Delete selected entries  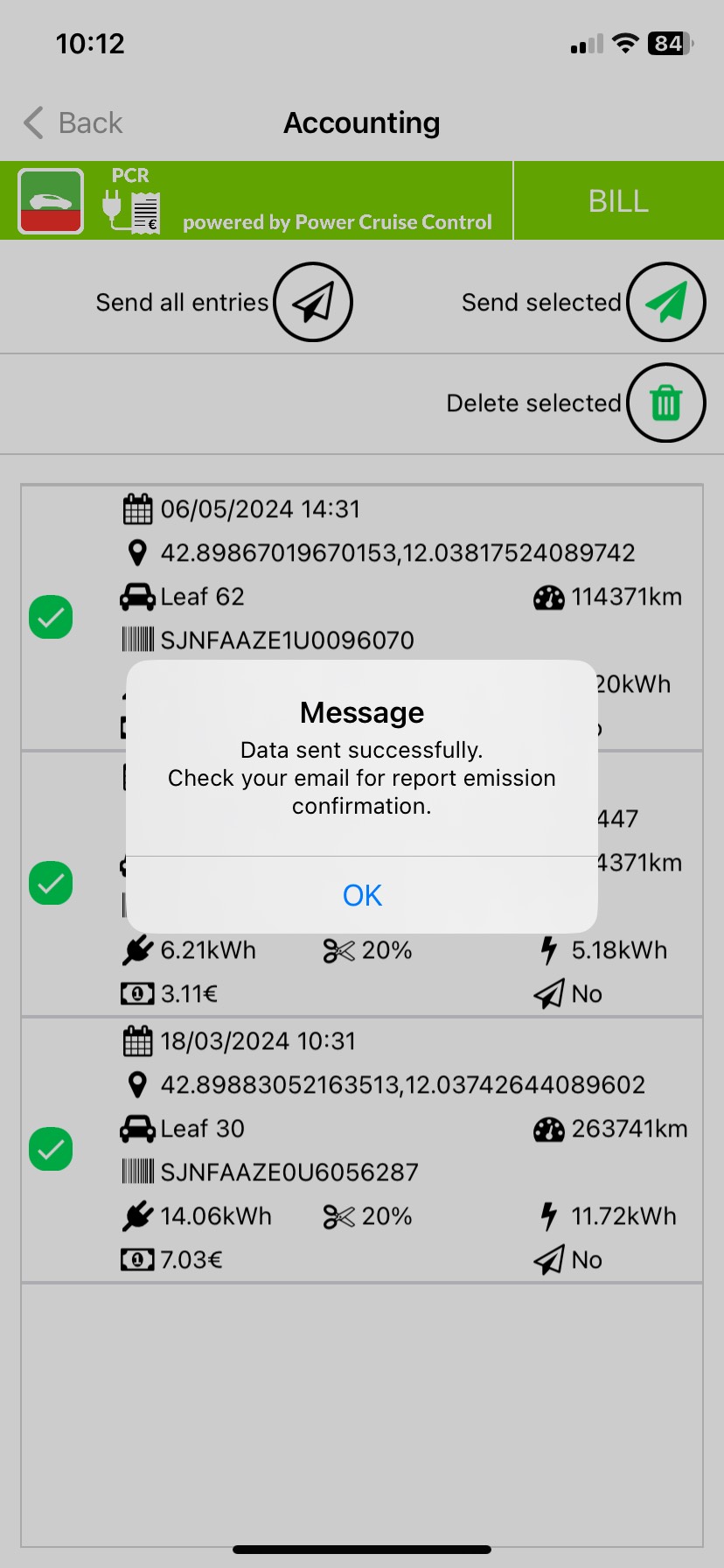[665, 403]
